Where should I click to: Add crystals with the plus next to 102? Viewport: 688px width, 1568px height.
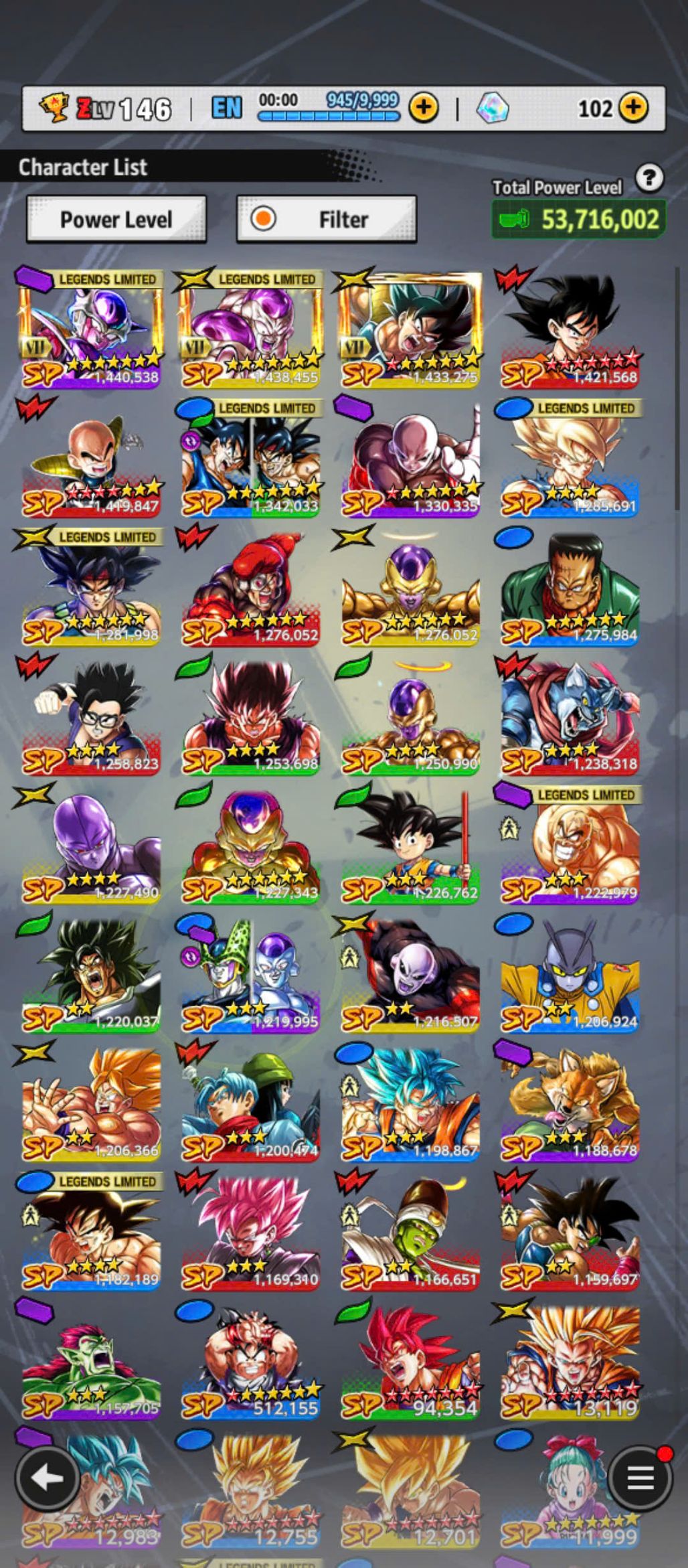tap(632, 107)
